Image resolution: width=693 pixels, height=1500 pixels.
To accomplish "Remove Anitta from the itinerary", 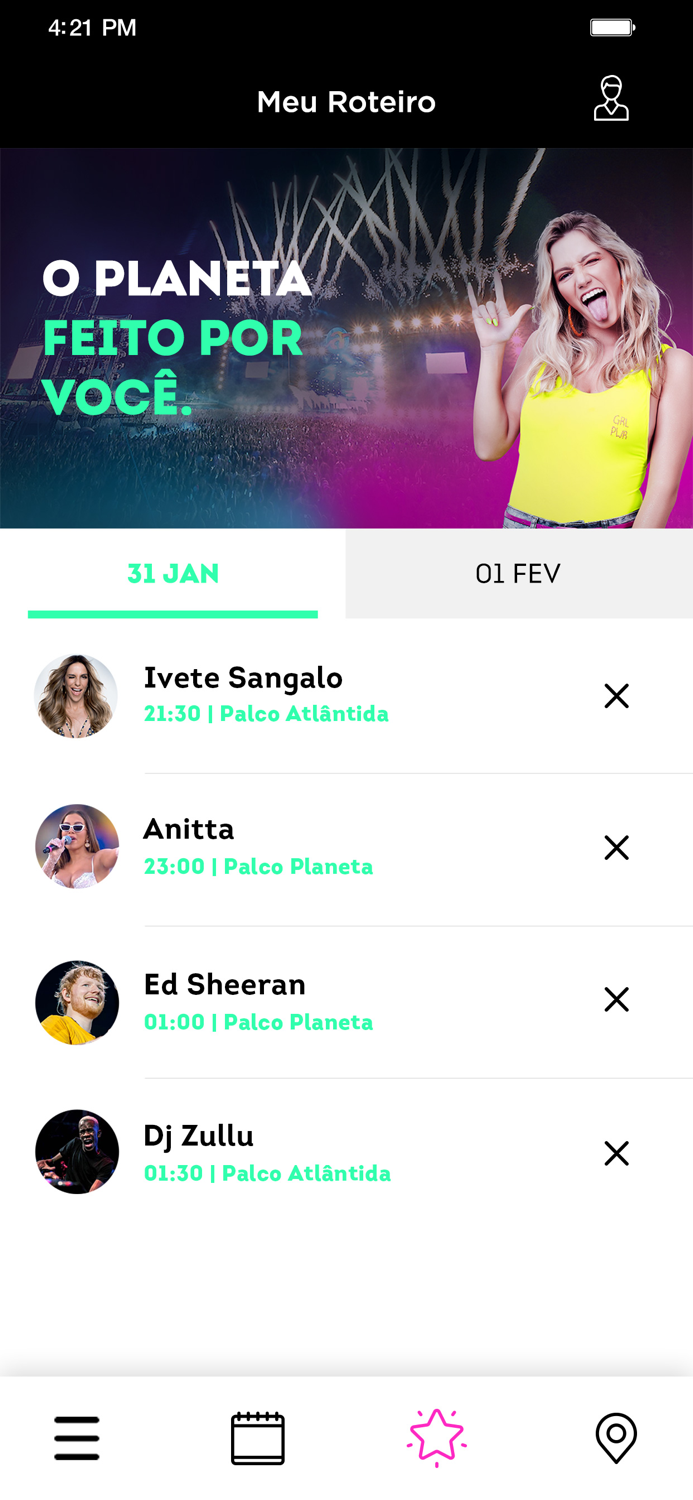I will click(x=617, y=848).
